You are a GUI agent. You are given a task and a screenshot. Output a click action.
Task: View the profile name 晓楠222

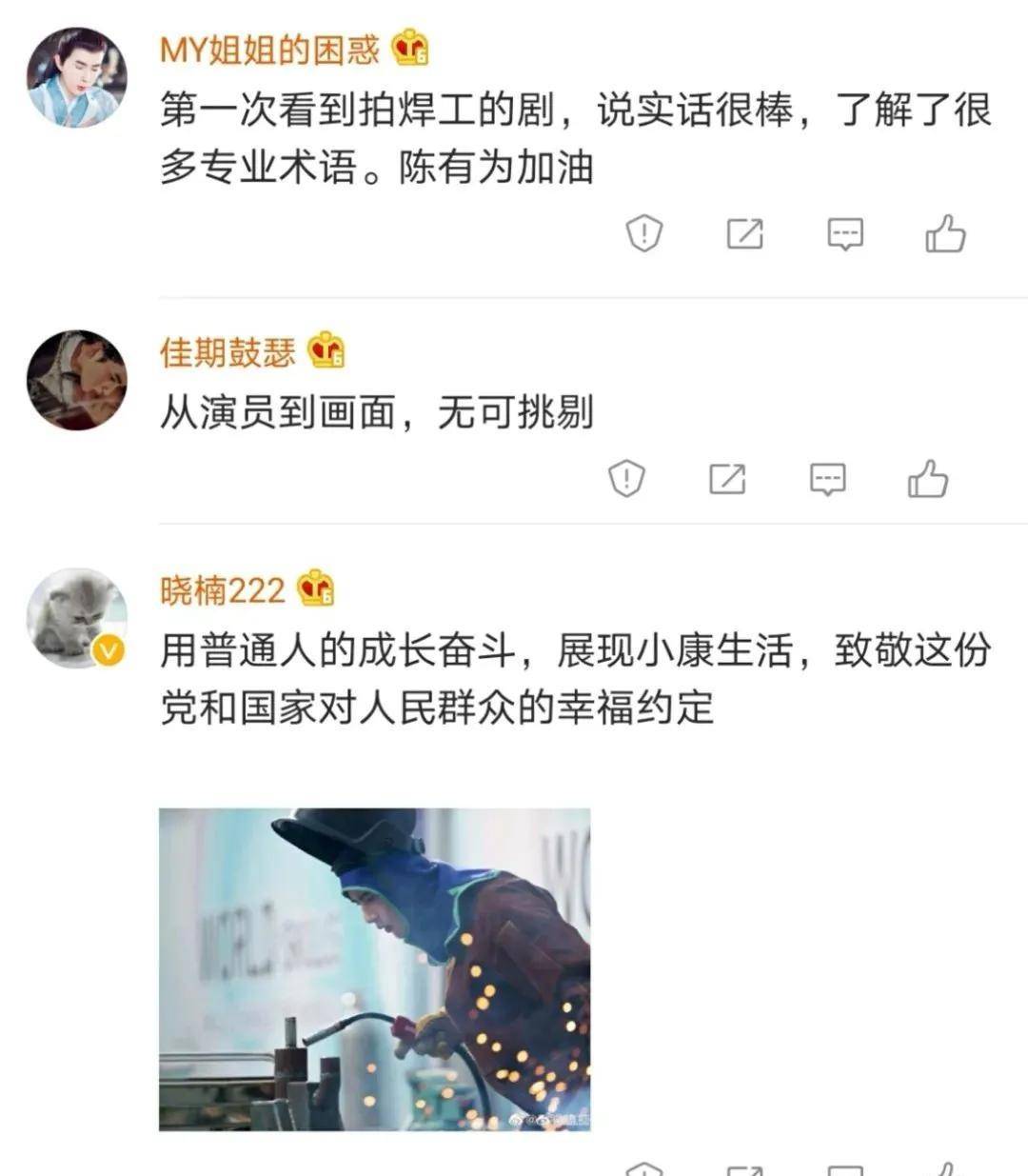[223, 590]
